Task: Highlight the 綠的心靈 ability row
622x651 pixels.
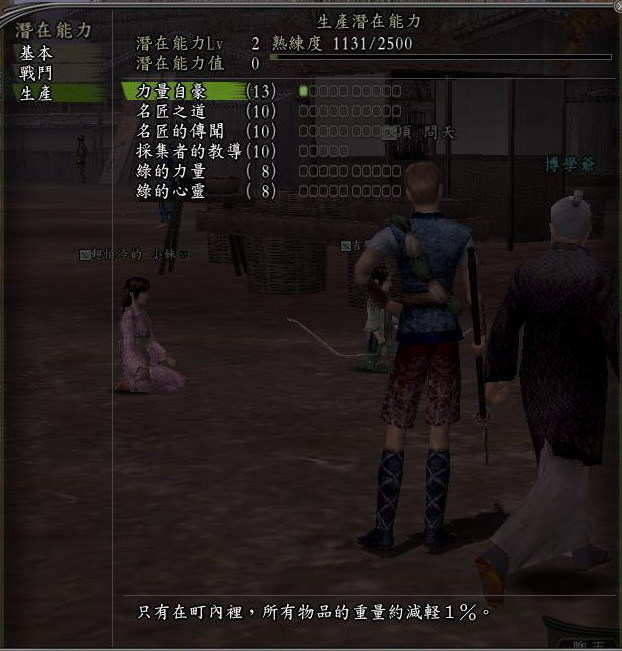Action: pyautogui.click(x=171, y=191)
